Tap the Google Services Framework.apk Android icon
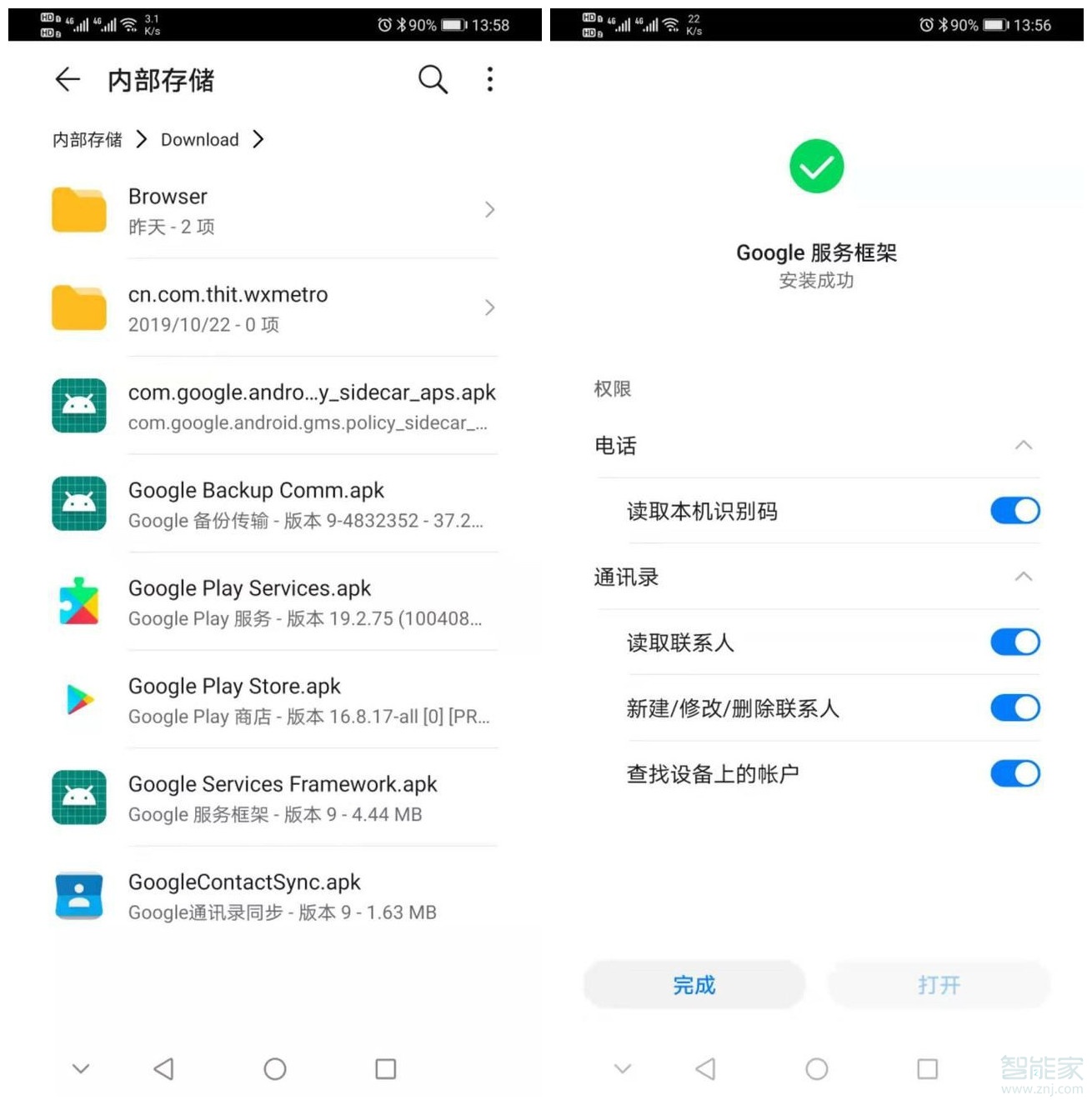Screen dimensions: 1092x1105 78,797
